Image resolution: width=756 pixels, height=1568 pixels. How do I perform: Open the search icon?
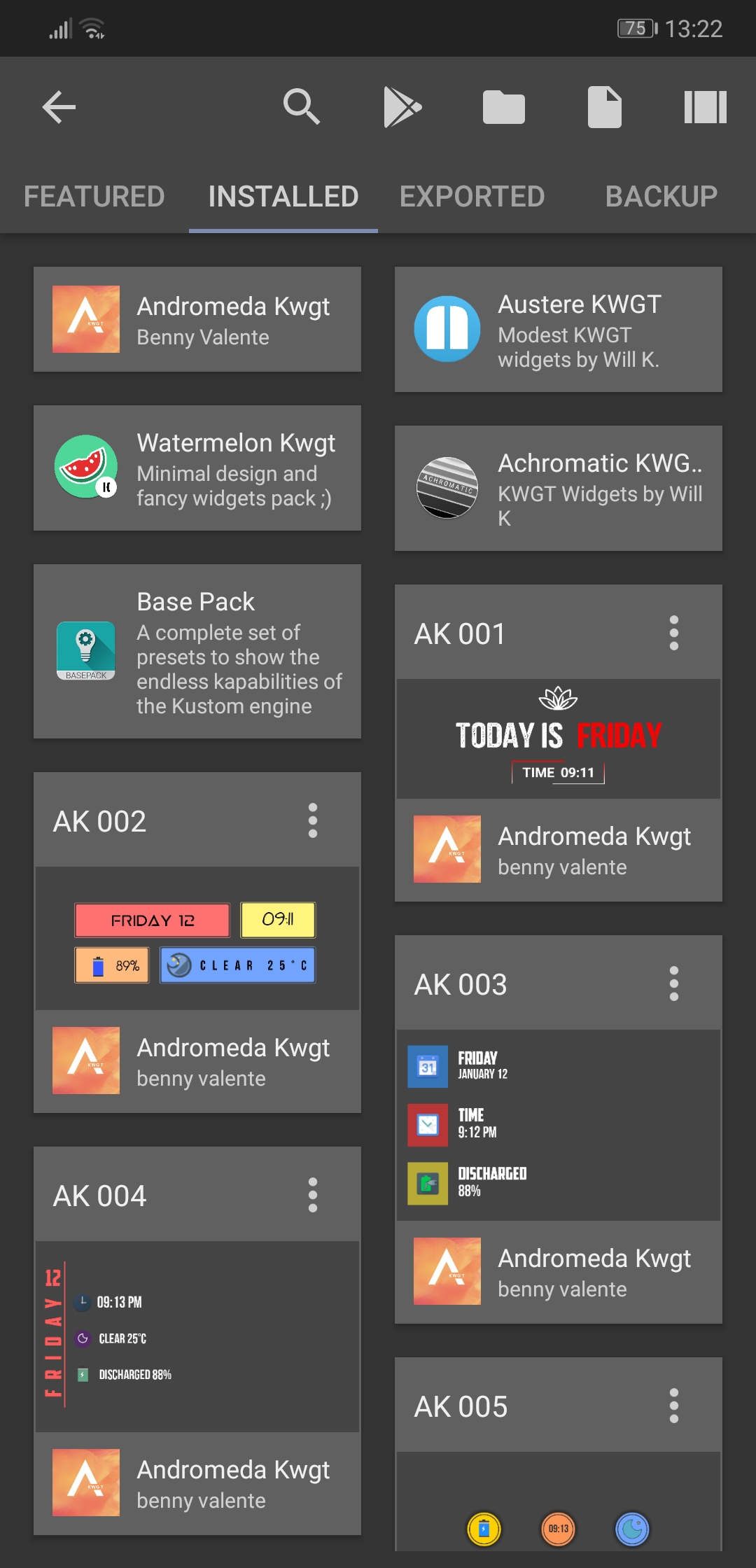click(302, 107)
